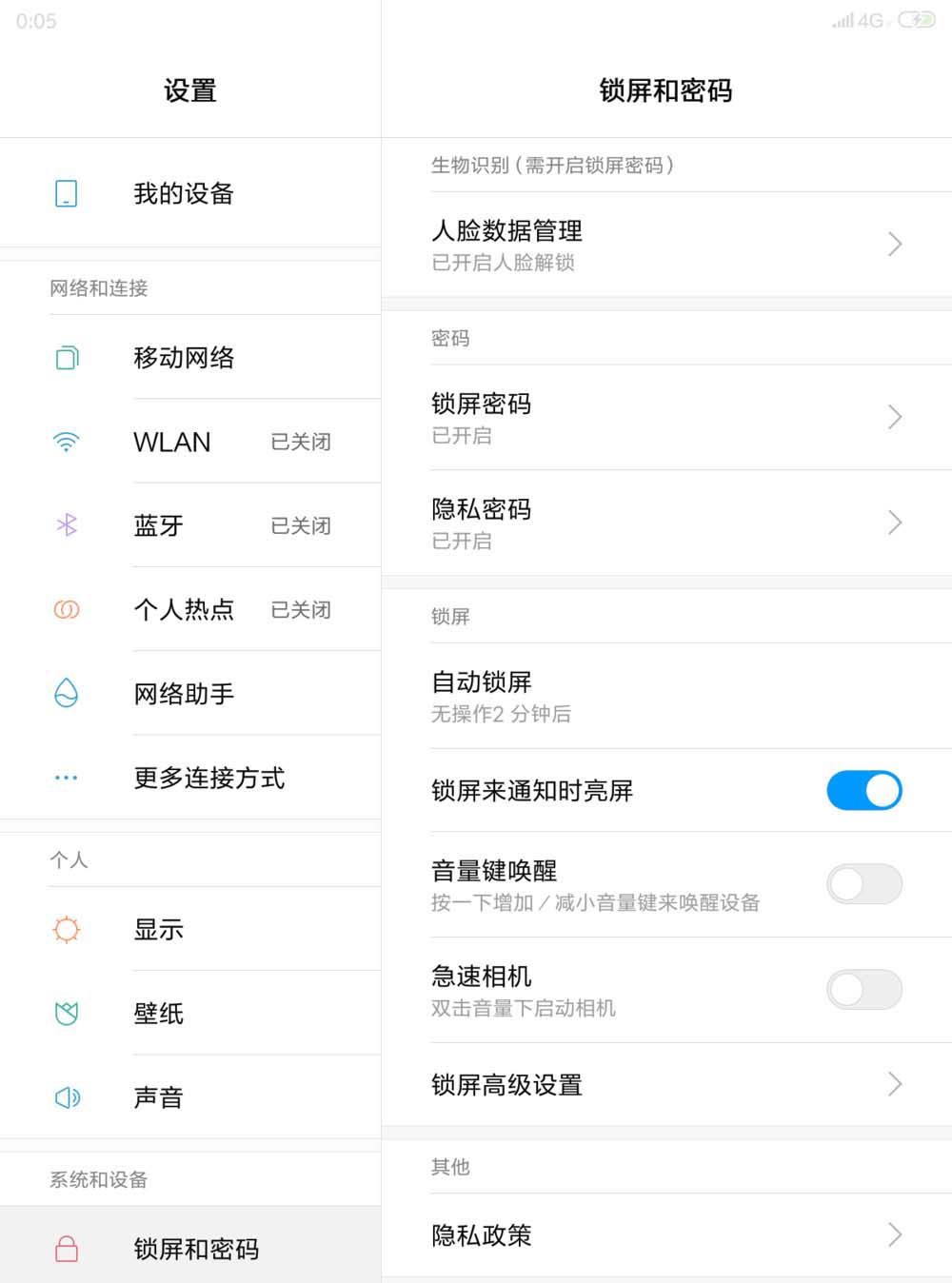
Task: Open the 锁屏密码 settings entry
Action: pos(666,417)
